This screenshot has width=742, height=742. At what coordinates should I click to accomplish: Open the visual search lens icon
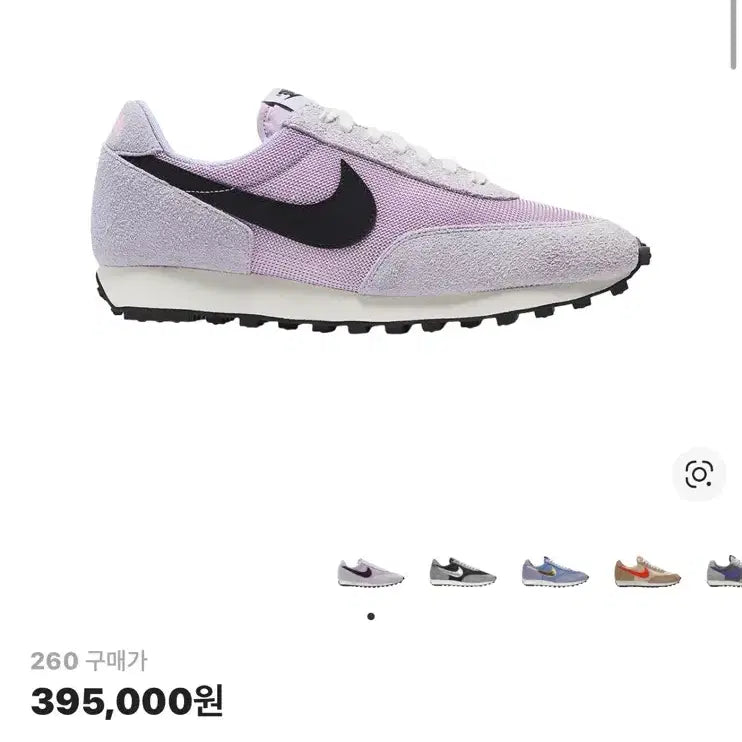click(698, 474)
